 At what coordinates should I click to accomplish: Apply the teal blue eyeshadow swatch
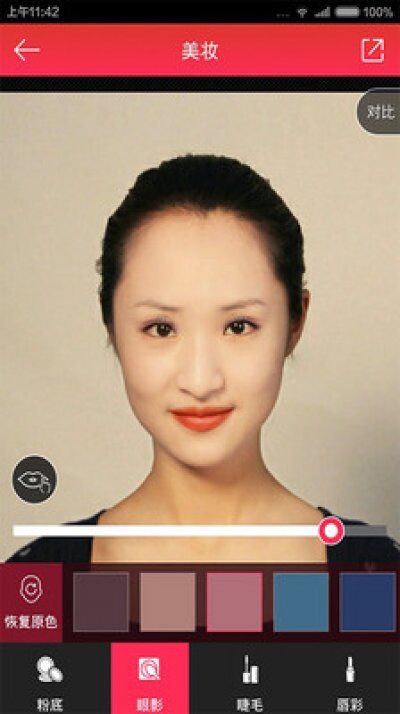[x=301, y=602]
